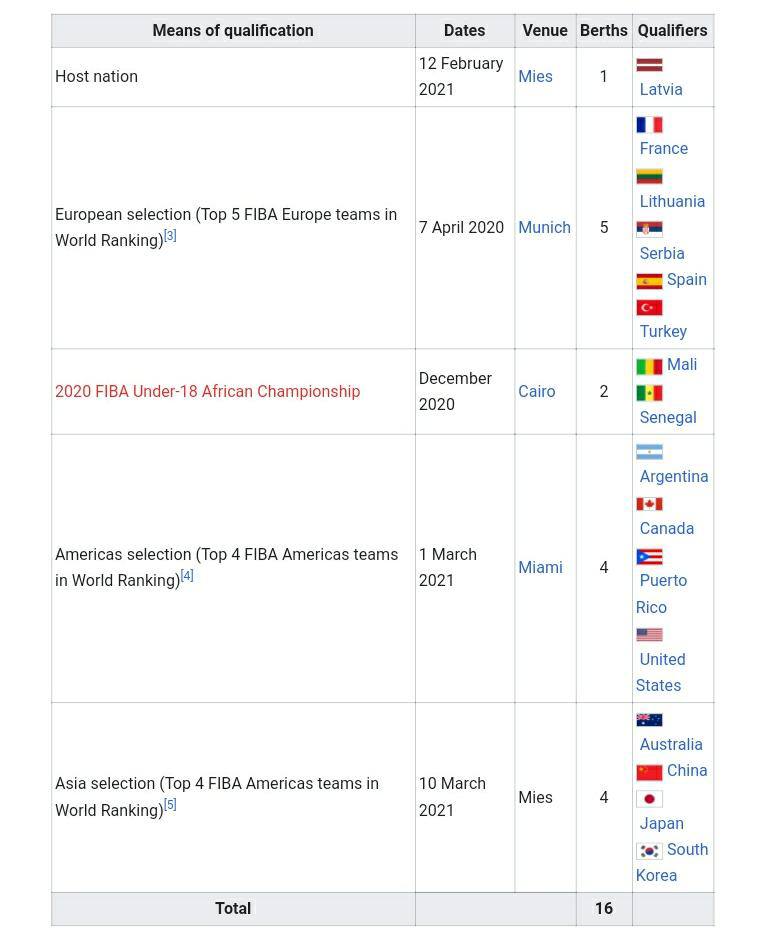Jump to footnote 4 on Americas selection
The width and height of the screenshot is (768, 944).
click(187, 576)
